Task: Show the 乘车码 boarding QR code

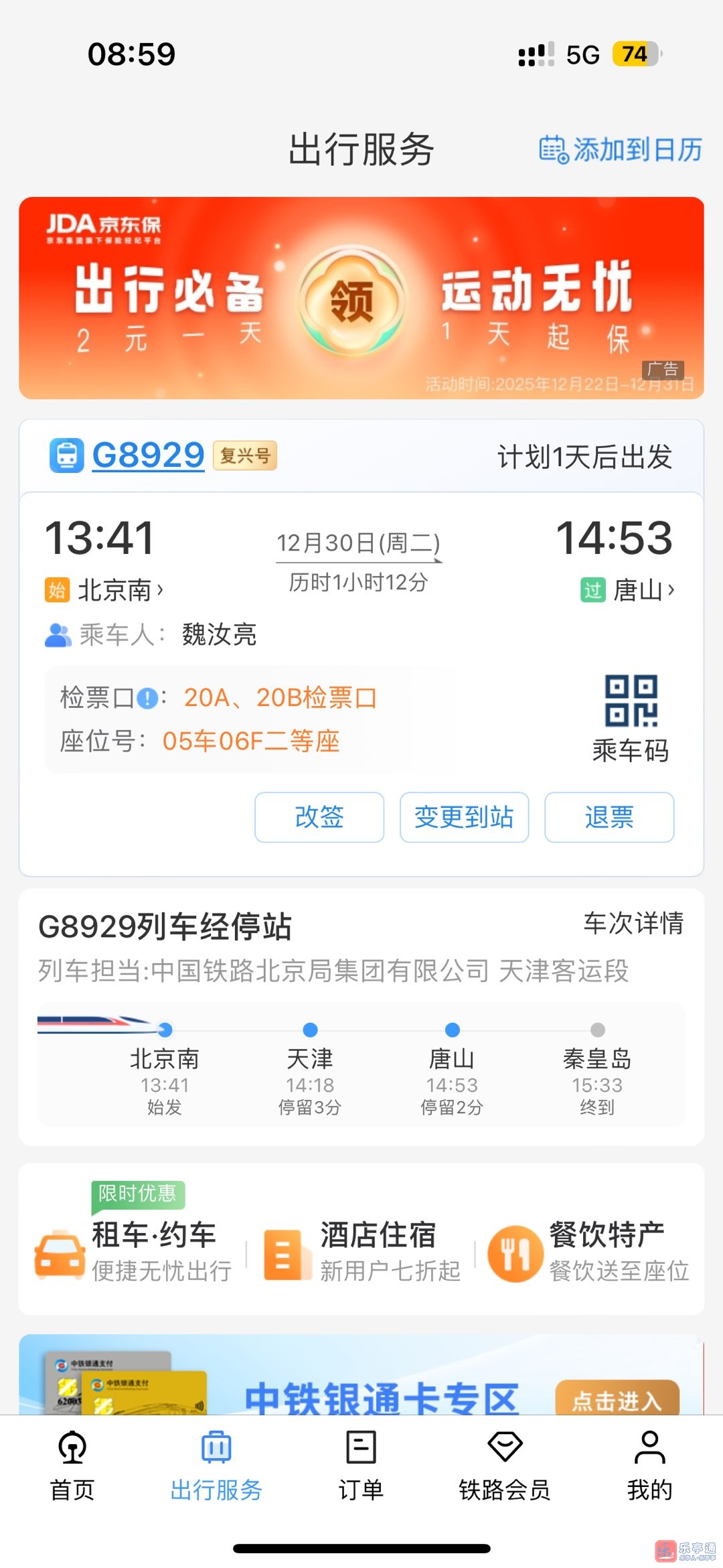Action: (x=631, y=719)
